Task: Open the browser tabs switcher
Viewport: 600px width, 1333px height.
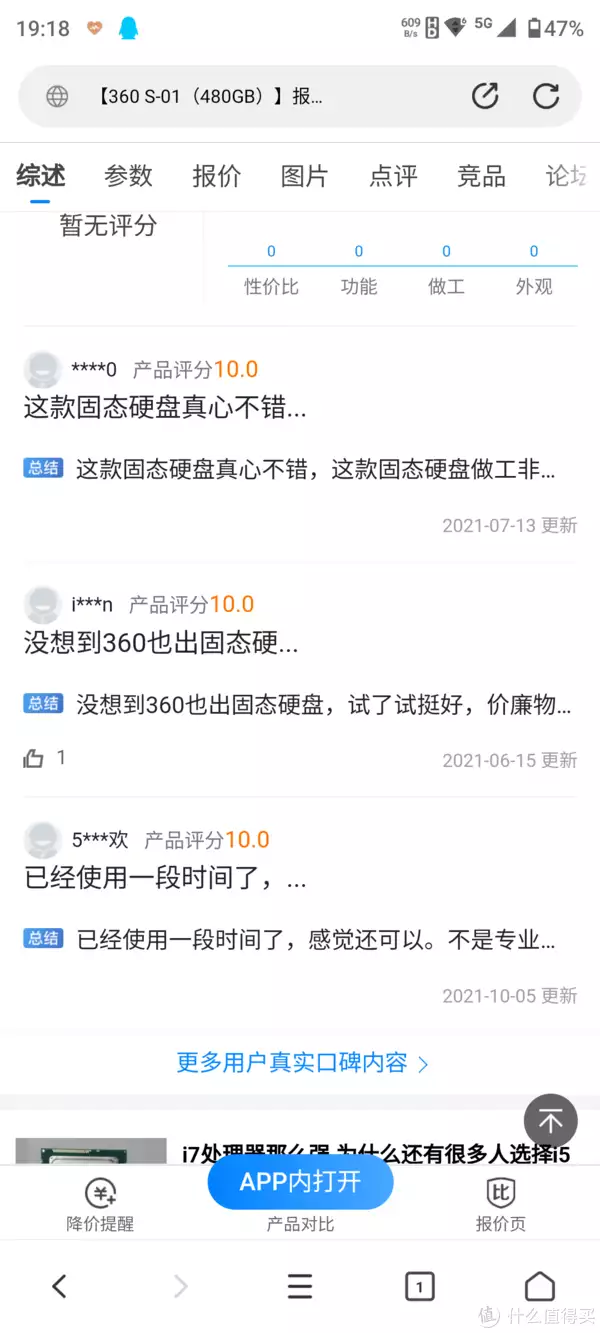Action: [419, 1286]
